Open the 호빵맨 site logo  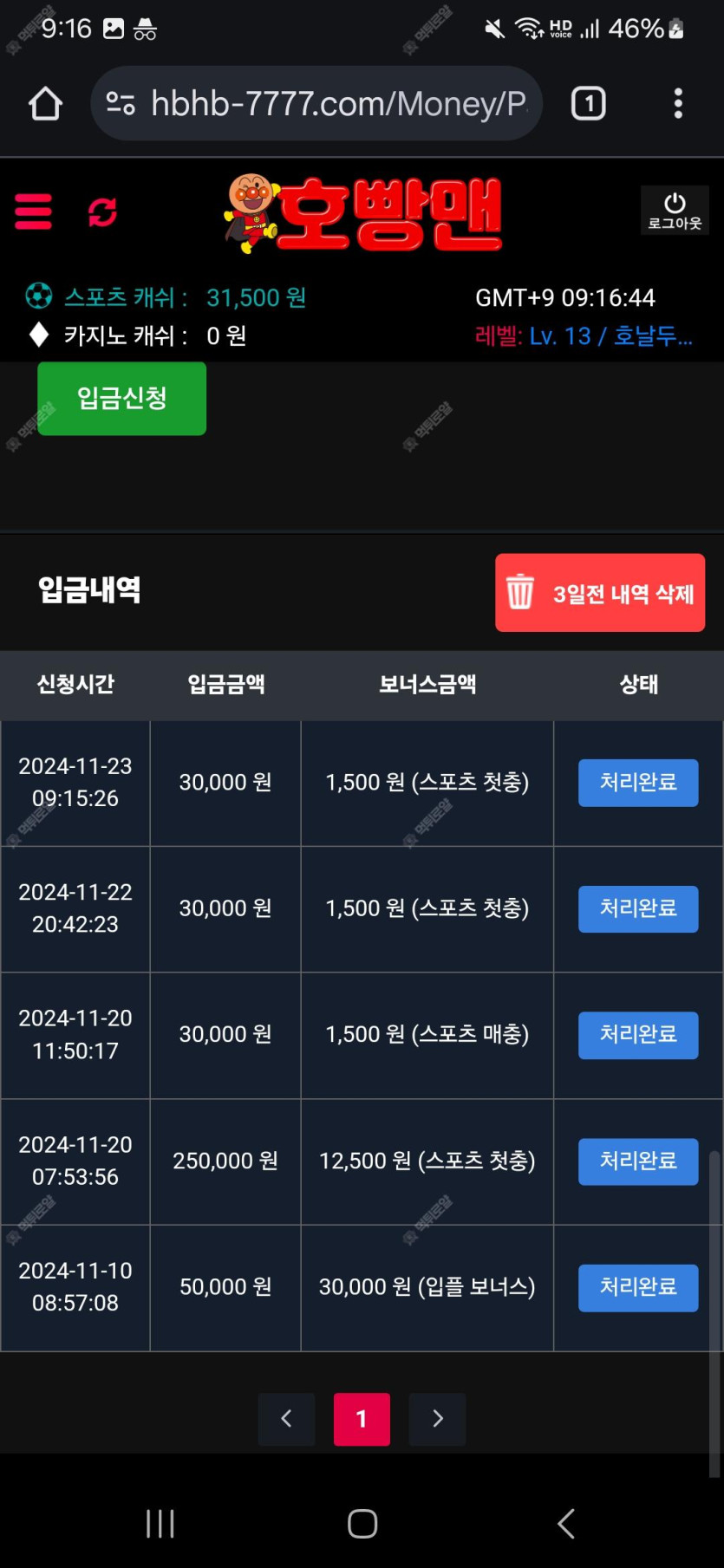(362, 212)
